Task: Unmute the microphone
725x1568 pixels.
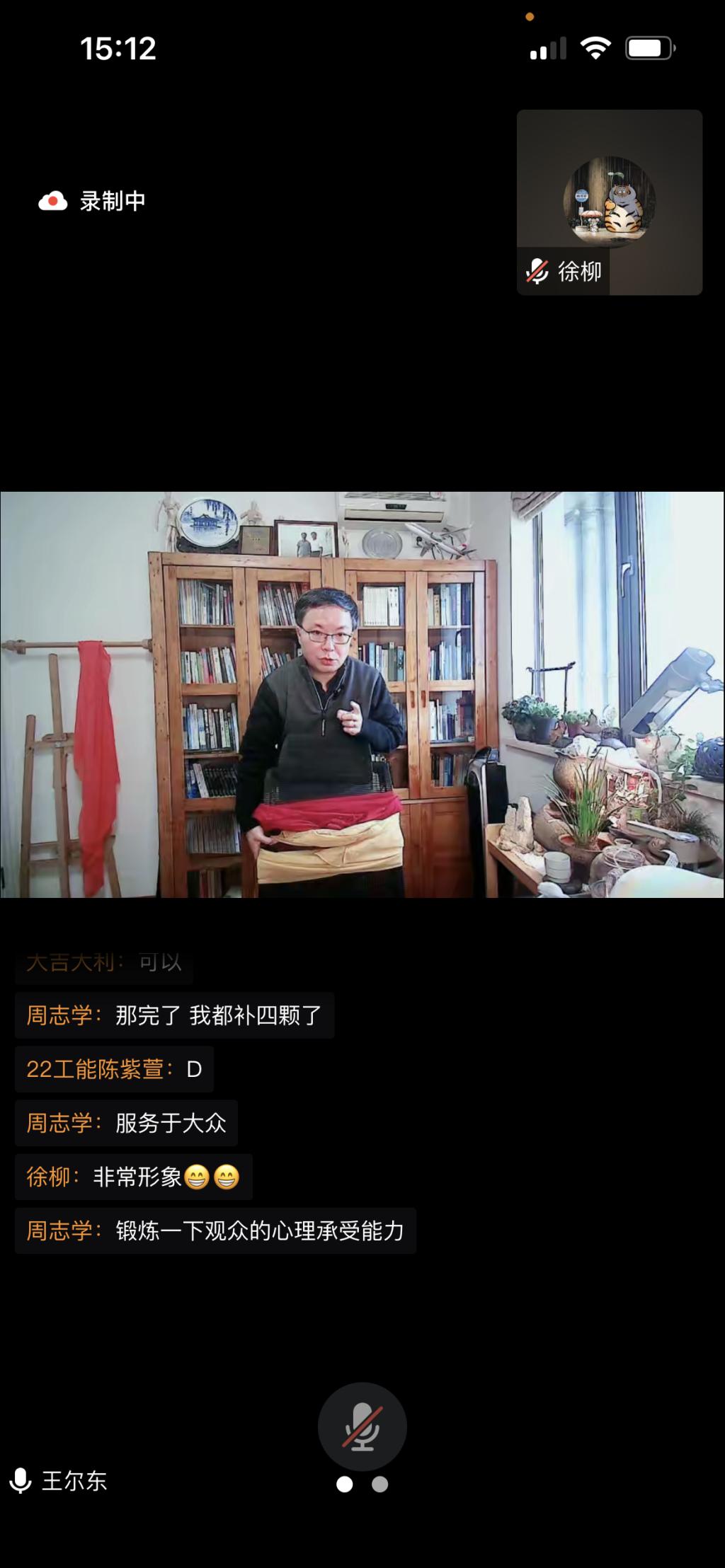Action: pos(362,1426)
